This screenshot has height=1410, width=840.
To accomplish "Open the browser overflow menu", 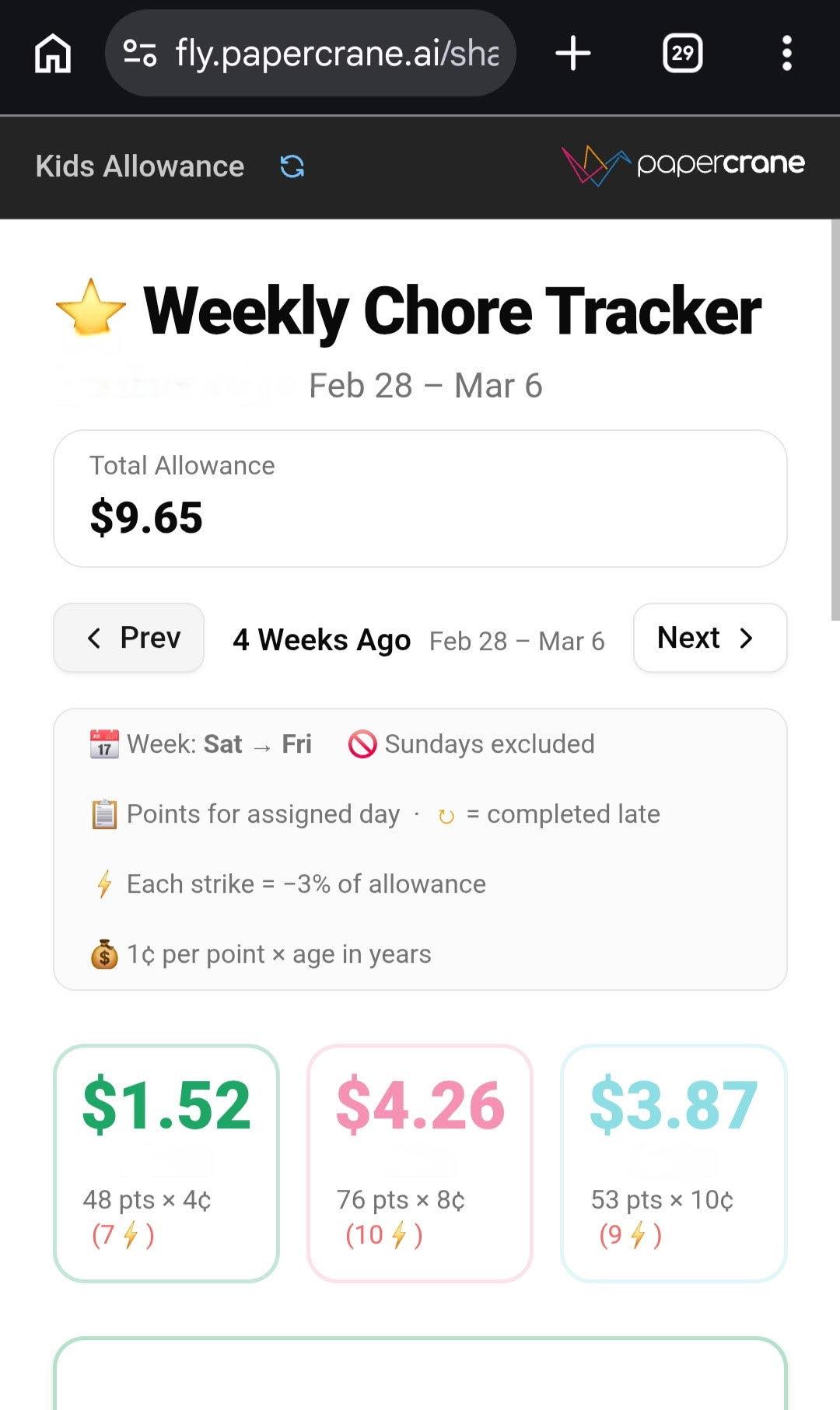I will (x=788, y=52).
